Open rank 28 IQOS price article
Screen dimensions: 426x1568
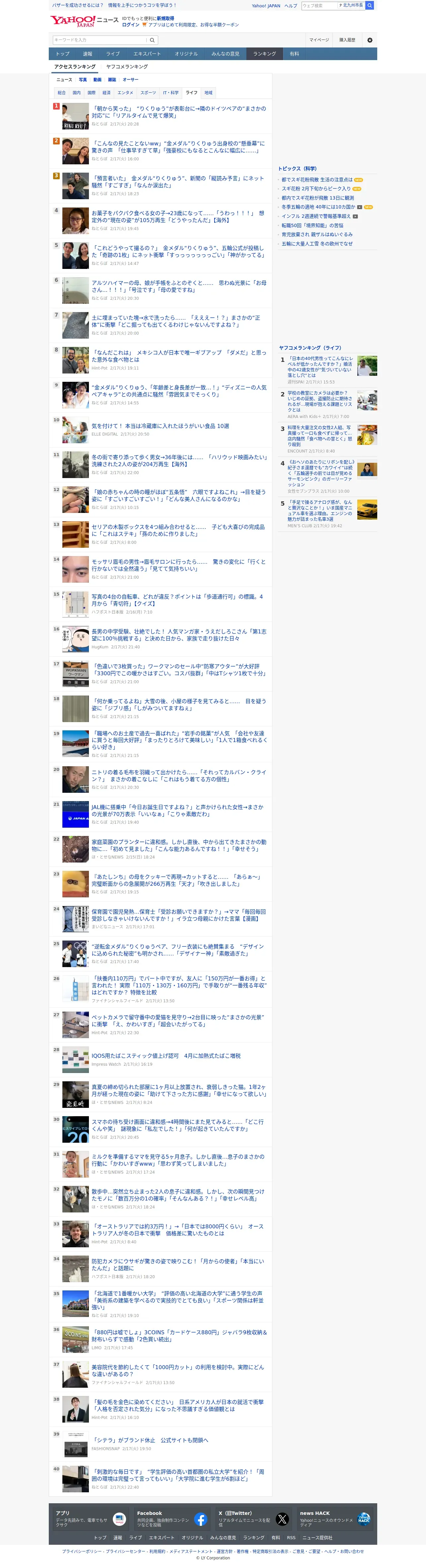pyautogui.click(x=166, y=1055)
